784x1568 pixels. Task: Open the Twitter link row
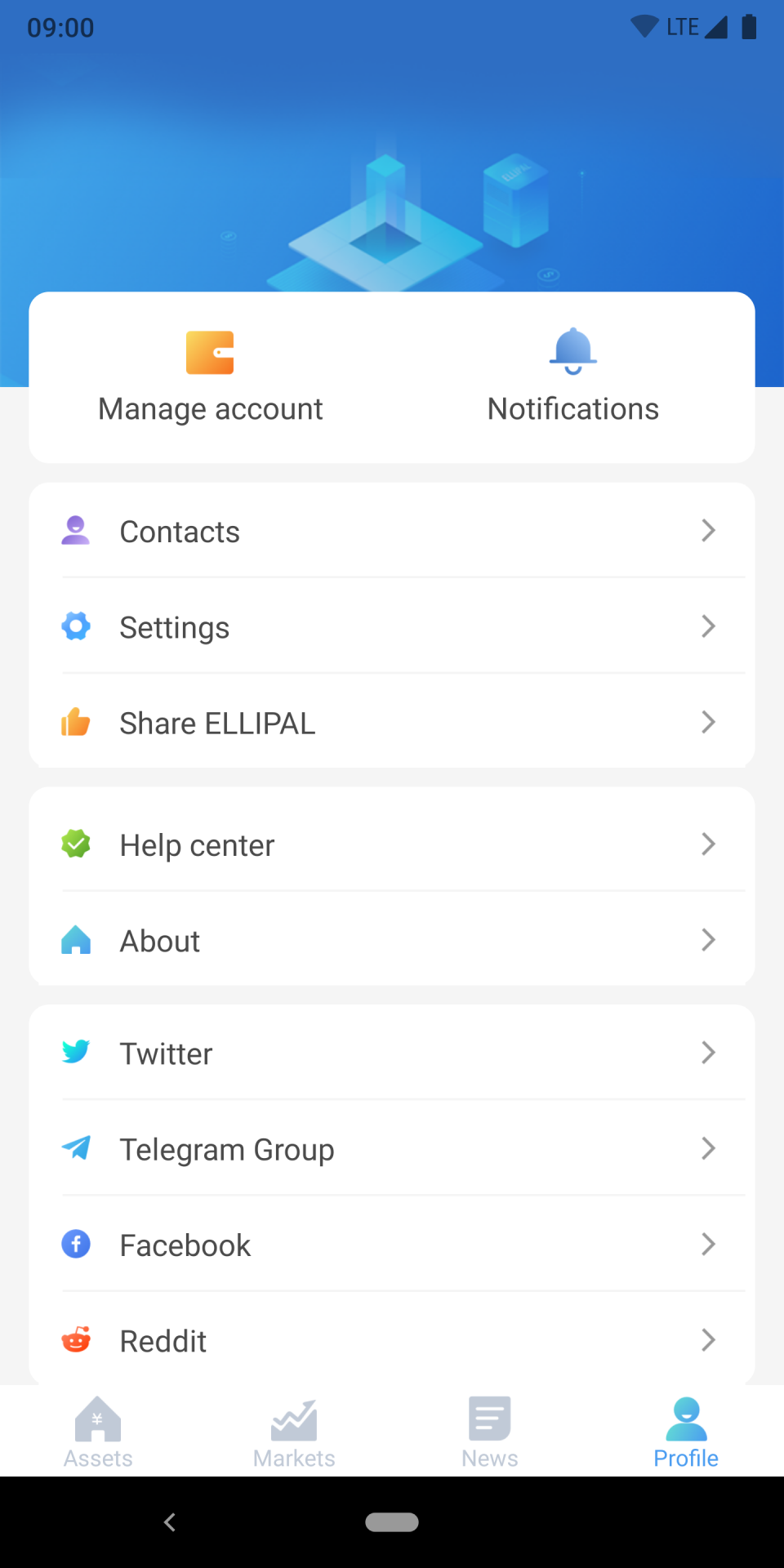click(392, 1053)
